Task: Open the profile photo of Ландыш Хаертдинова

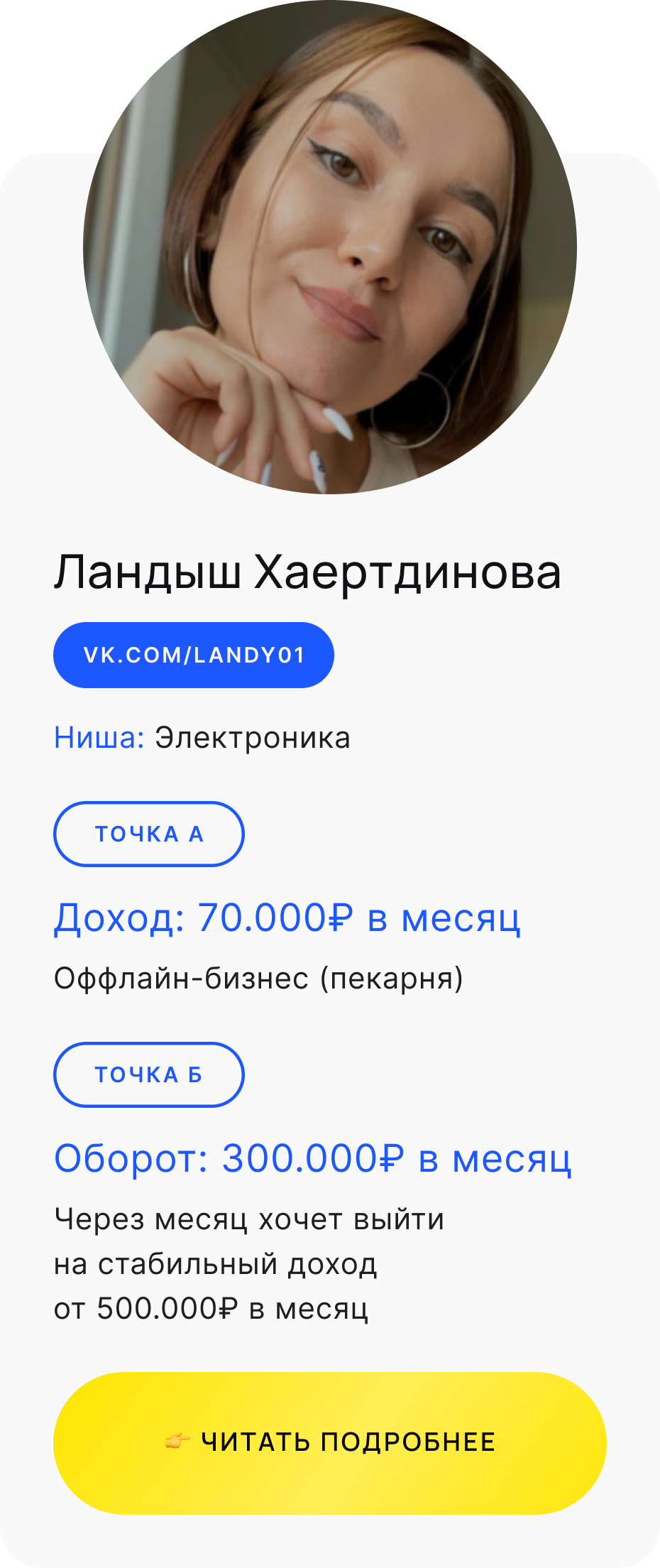Action: tap(330, 249)
